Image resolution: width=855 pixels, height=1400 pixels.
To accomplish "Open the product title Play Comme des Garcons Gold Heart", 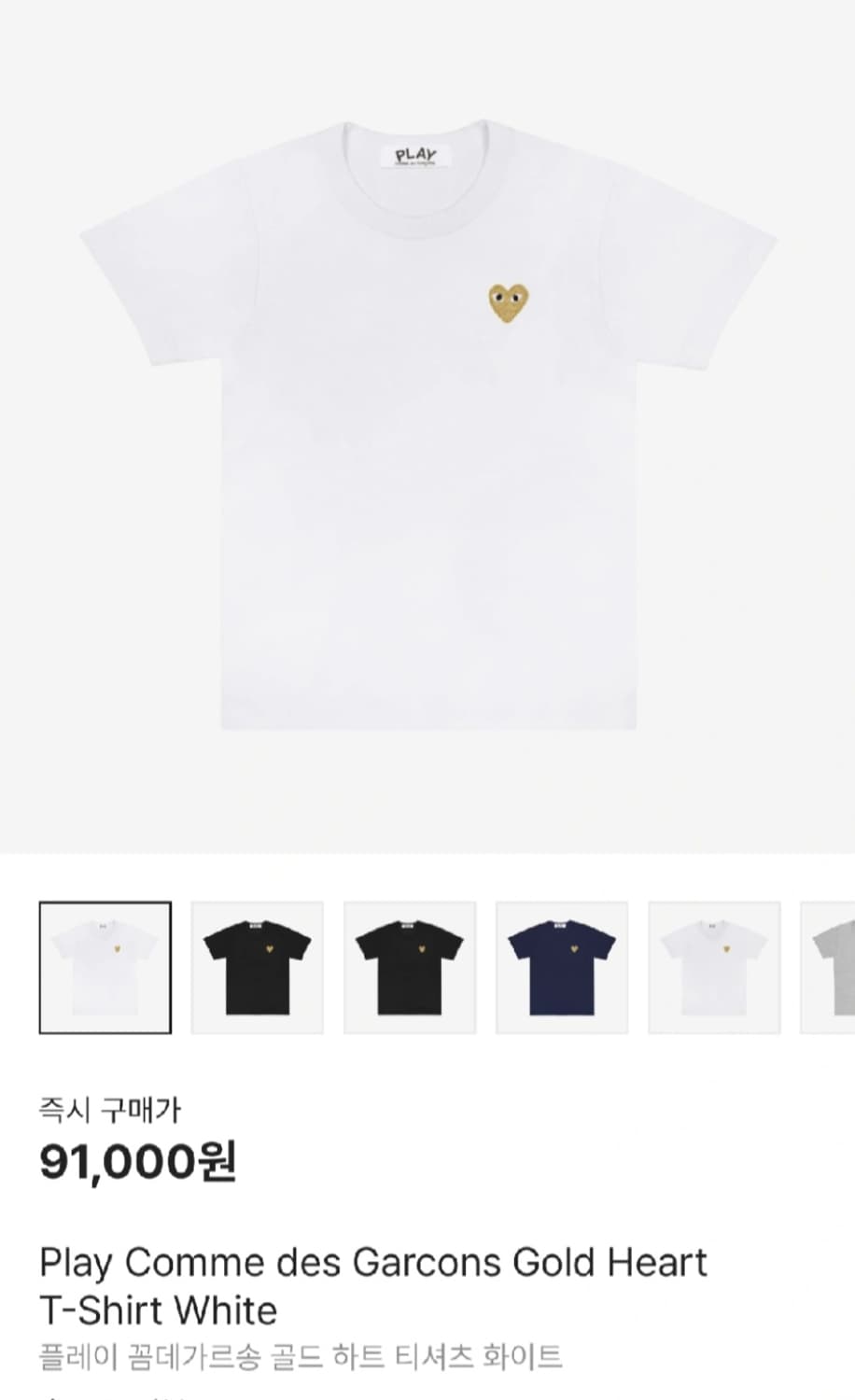I will (373, 1263).
